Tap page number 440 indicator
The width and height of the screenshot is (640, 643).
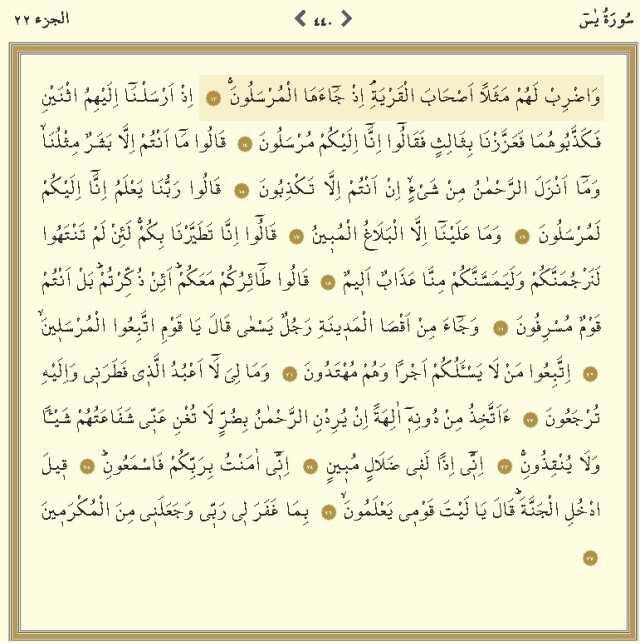click(x=322, y=18)
